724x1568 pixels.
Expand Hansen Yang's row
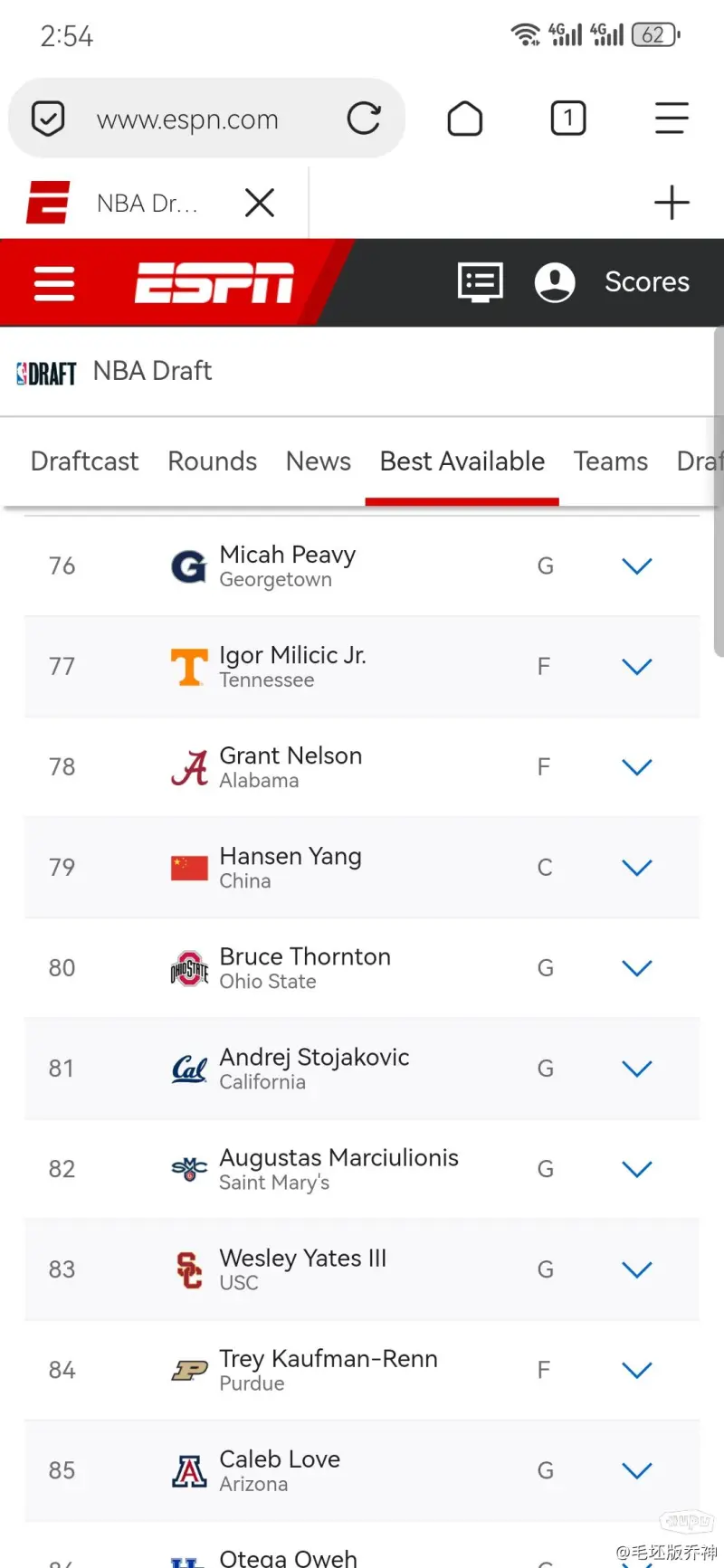[x=637, y=868]
